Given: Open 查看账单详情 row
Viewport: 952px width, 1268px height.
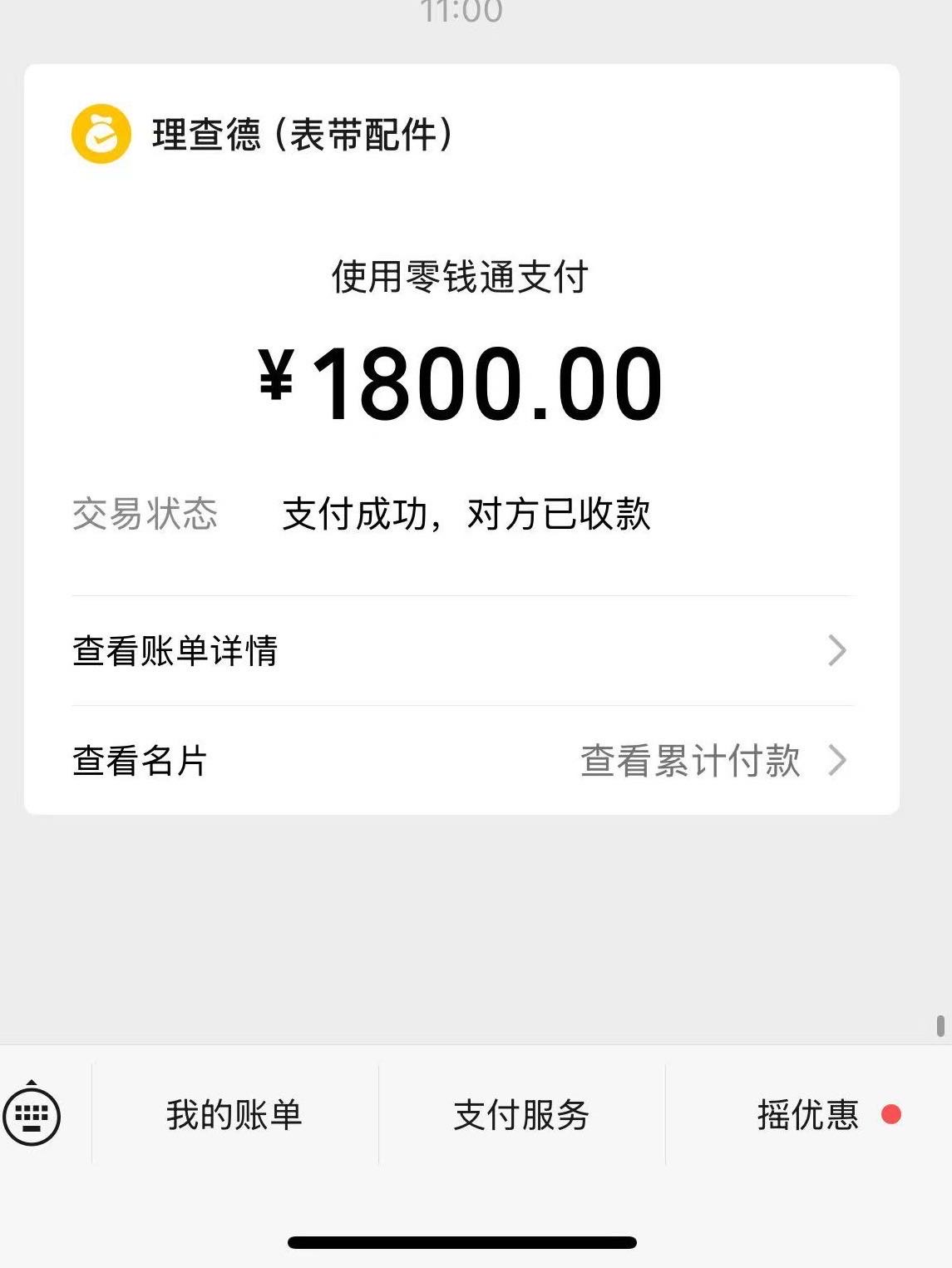Looking at the screenshot, I should click(461, 650).
